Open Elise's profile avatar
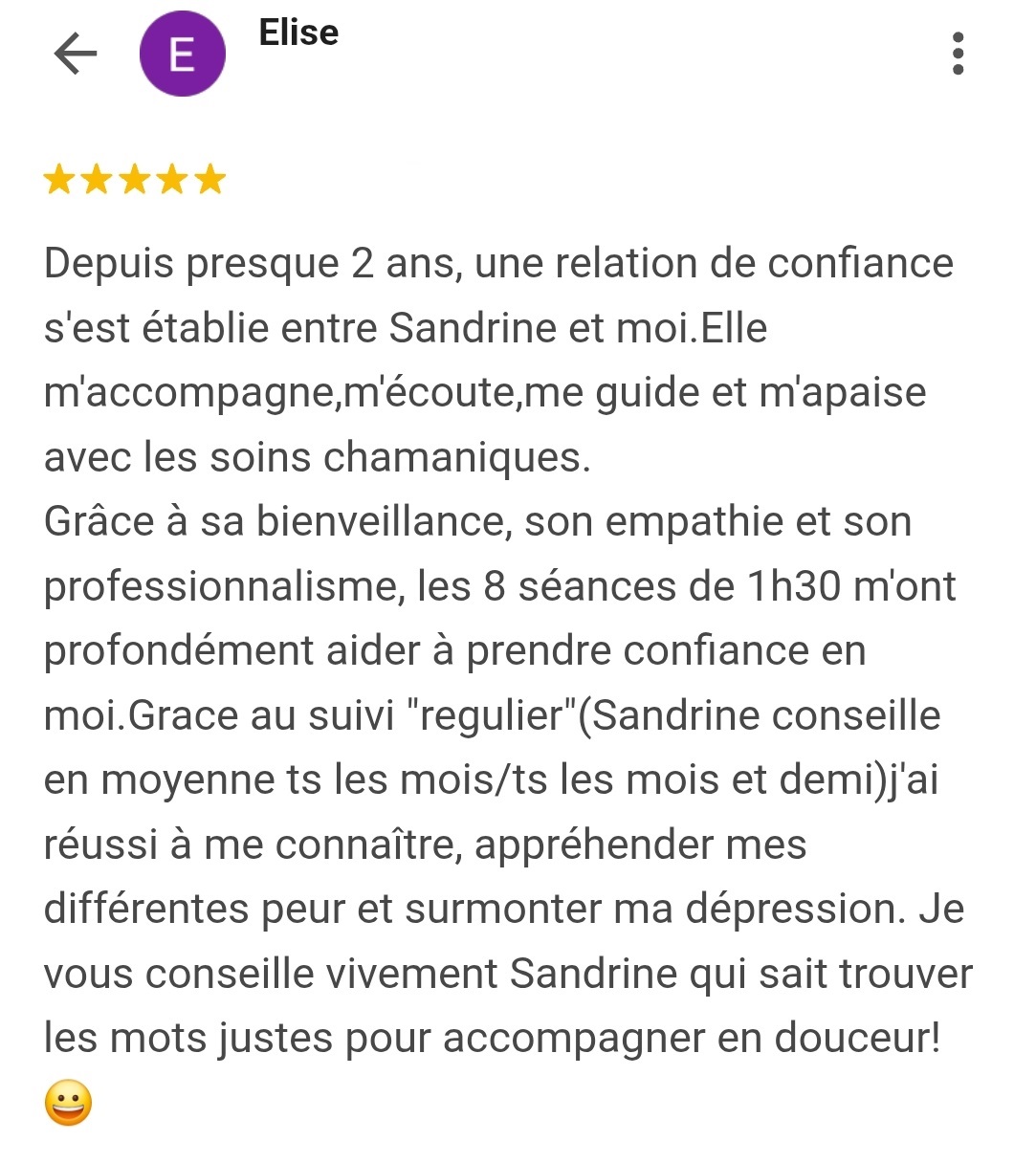 click(182, 54)
